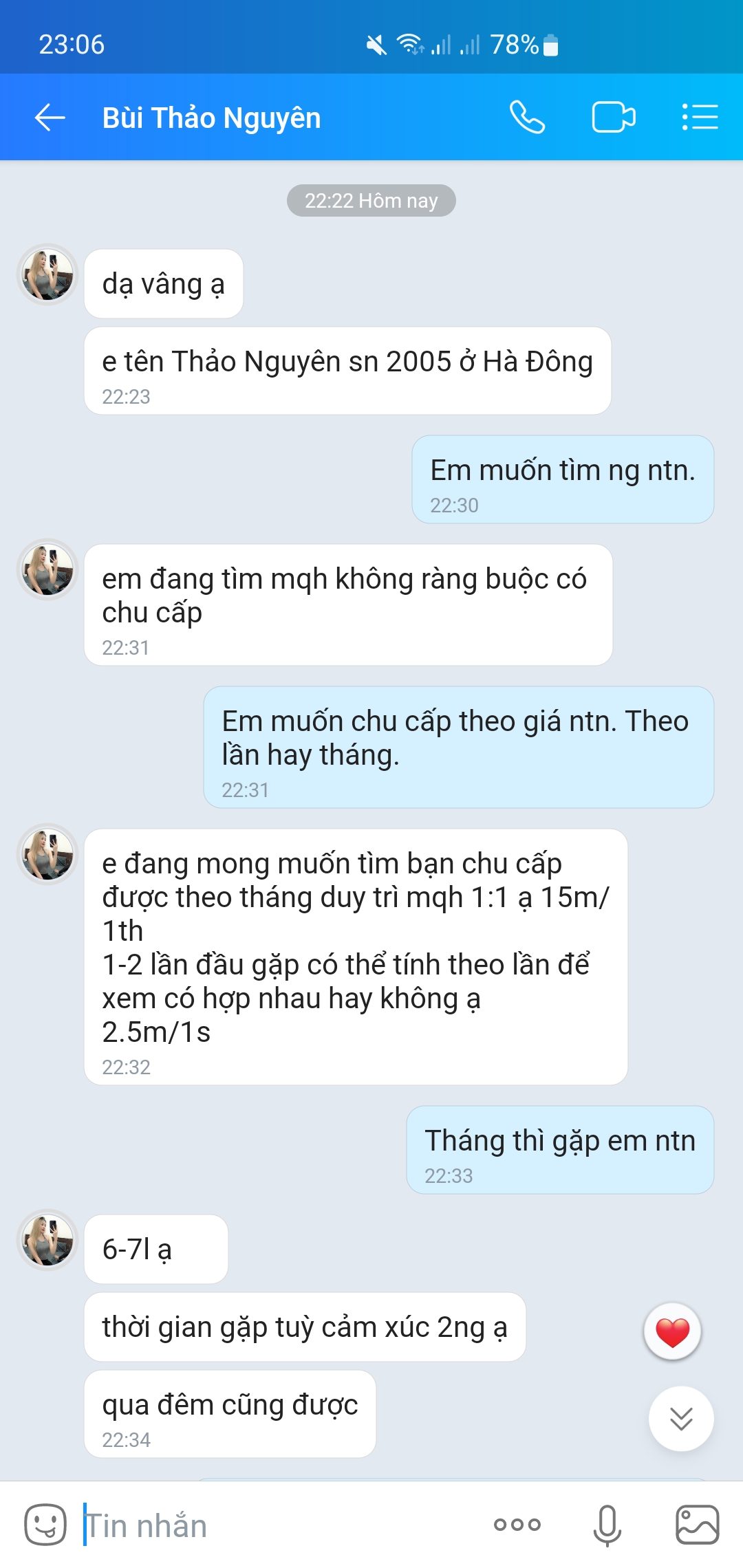
Task: Tap the heart reaction button
Action: [672, 1332]
